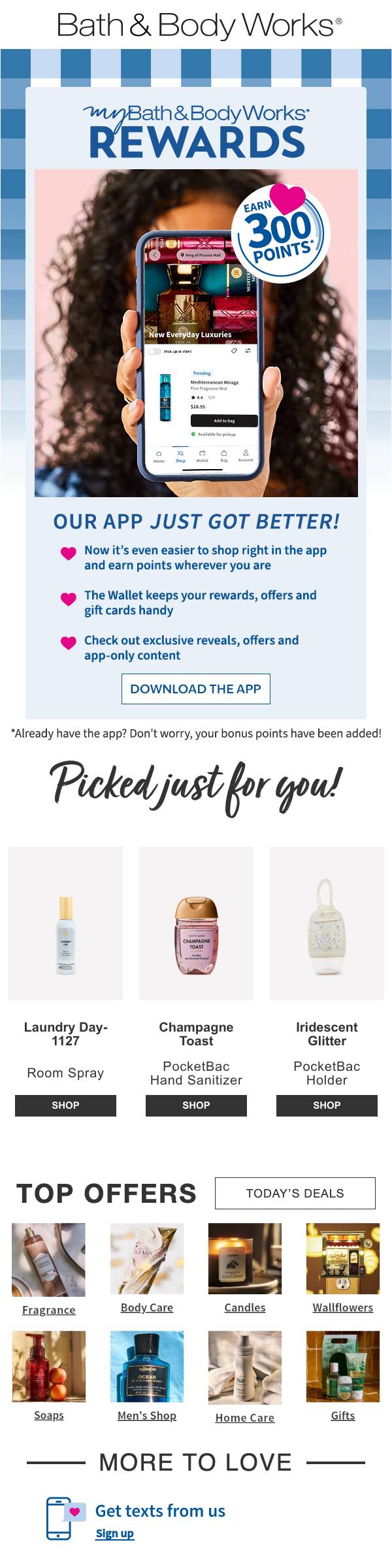The height and width of the screenshot is (1568, 392).
Task: Tap Sign up for text messages
Action: click(115, 1533)
